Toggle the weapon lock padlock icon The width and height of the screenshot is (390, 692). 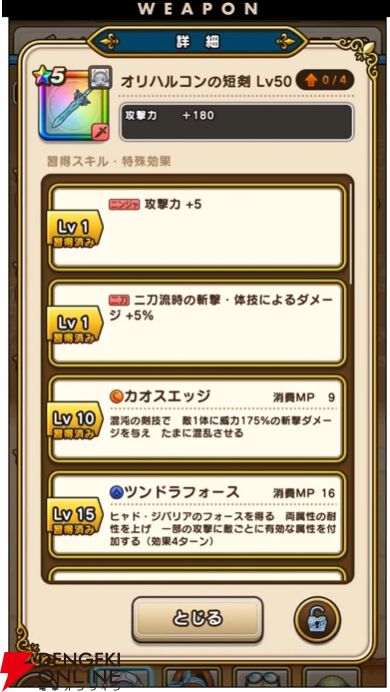point(317,619)
